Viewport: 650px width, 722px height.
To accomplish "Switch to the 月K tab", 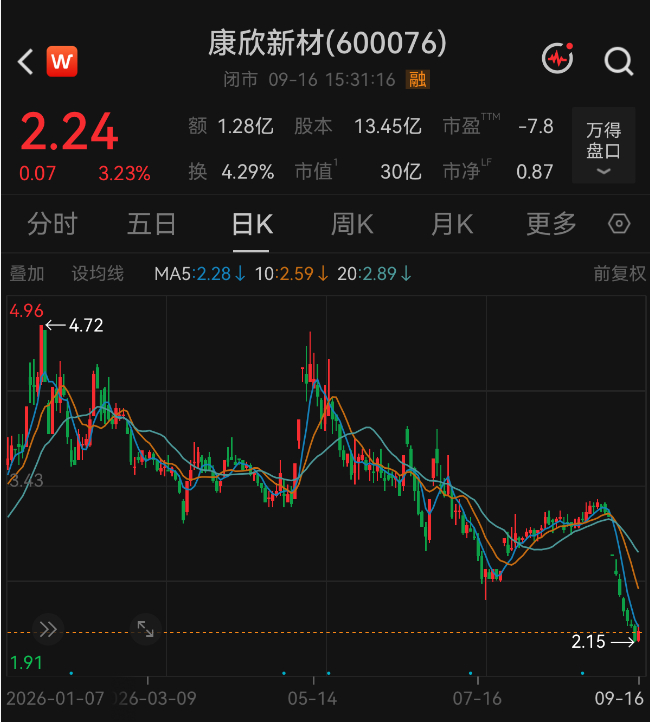I will pos(452,224).
